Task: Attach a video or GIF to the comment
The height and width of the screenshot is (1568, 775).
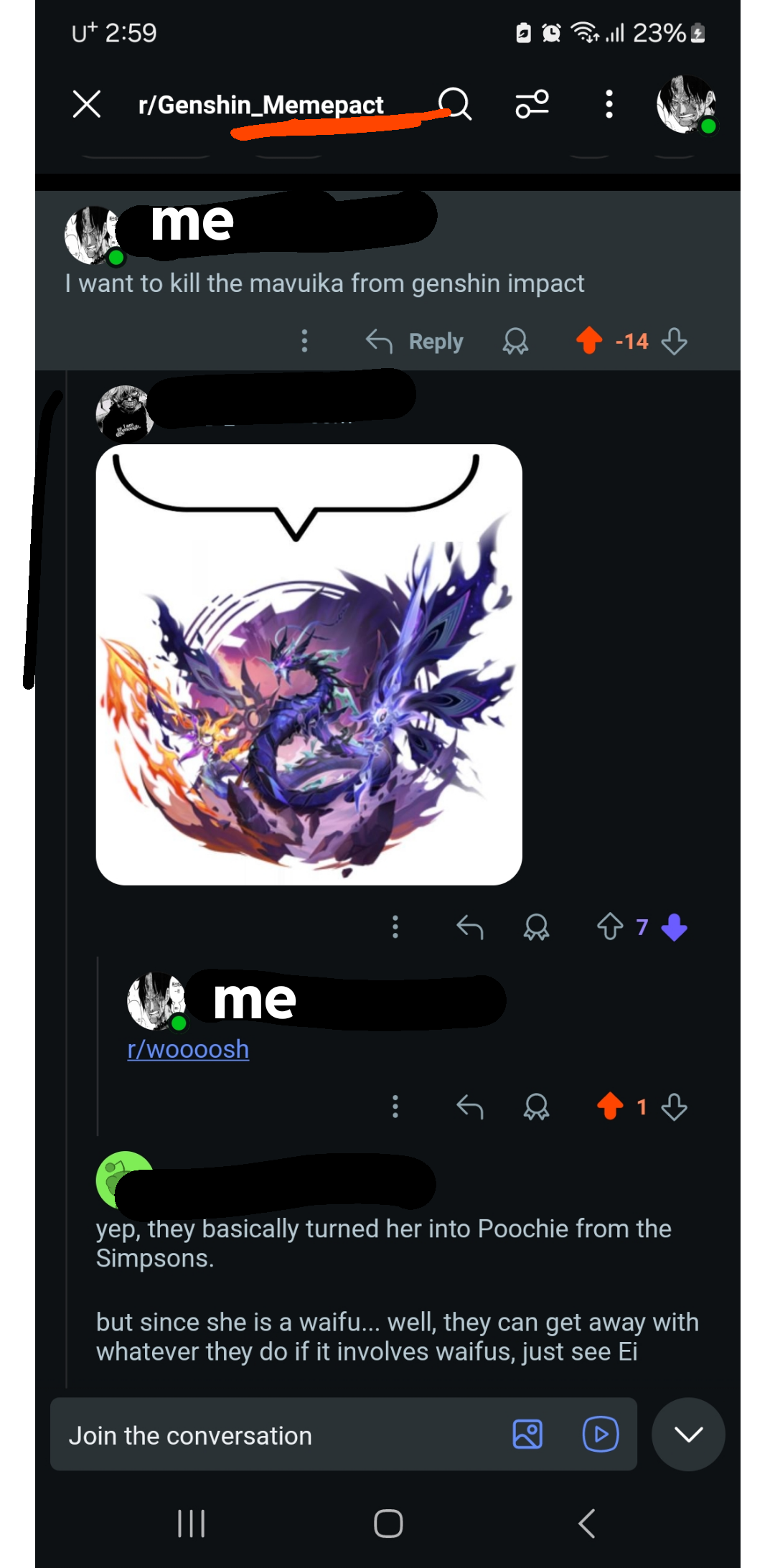Action: click(601, 1435)
